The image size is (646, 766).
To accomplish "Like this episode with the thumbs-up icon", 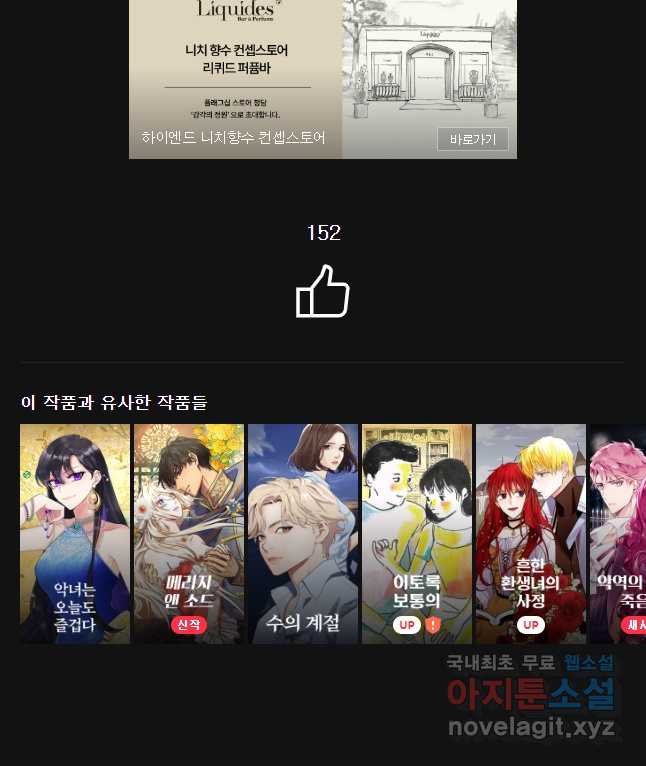I will (x=323, y=292).
